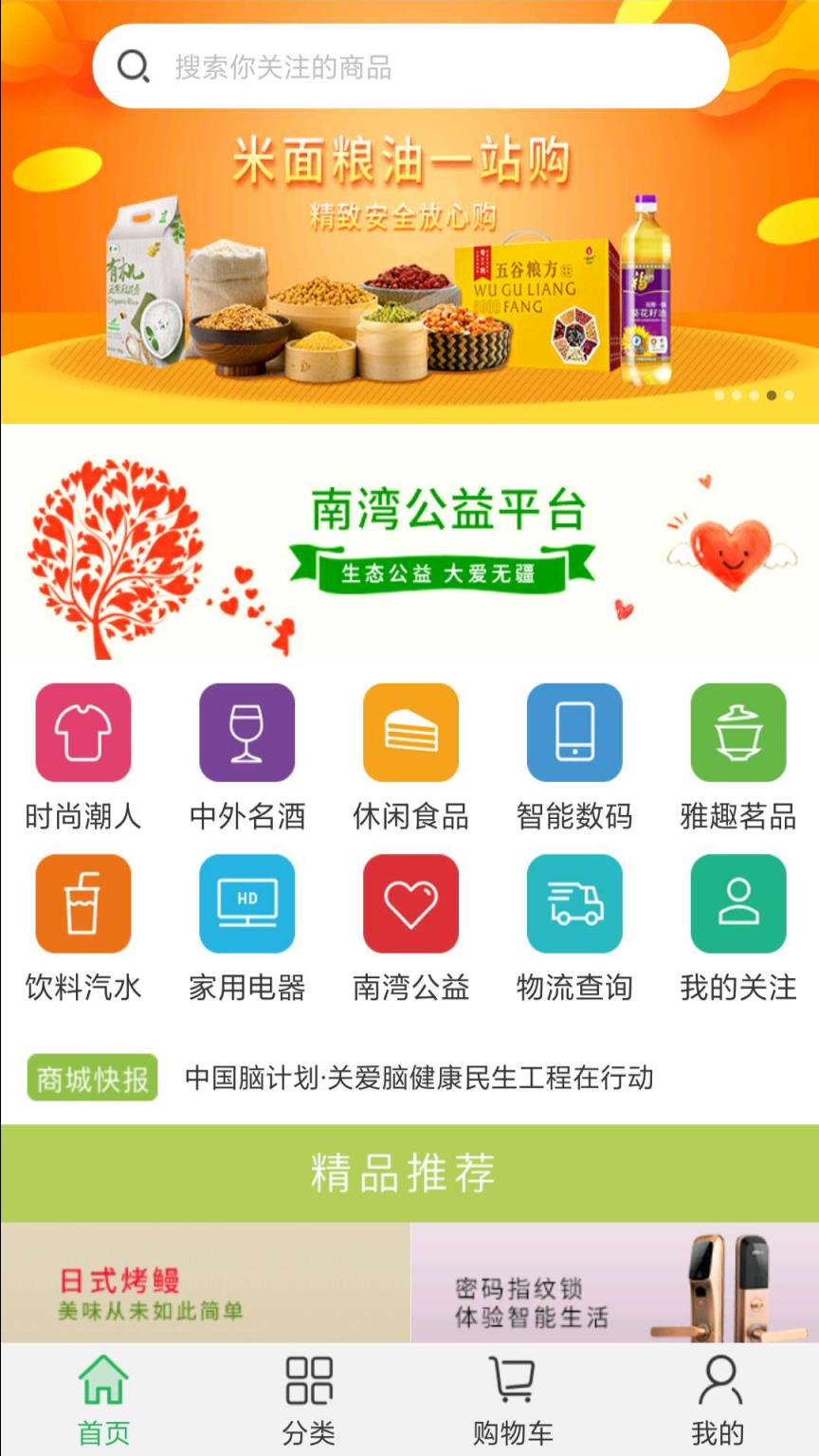Open the 休闲食品 snacks cake icon
Screen dimensions: 819x1456
(x=409, y=732)
